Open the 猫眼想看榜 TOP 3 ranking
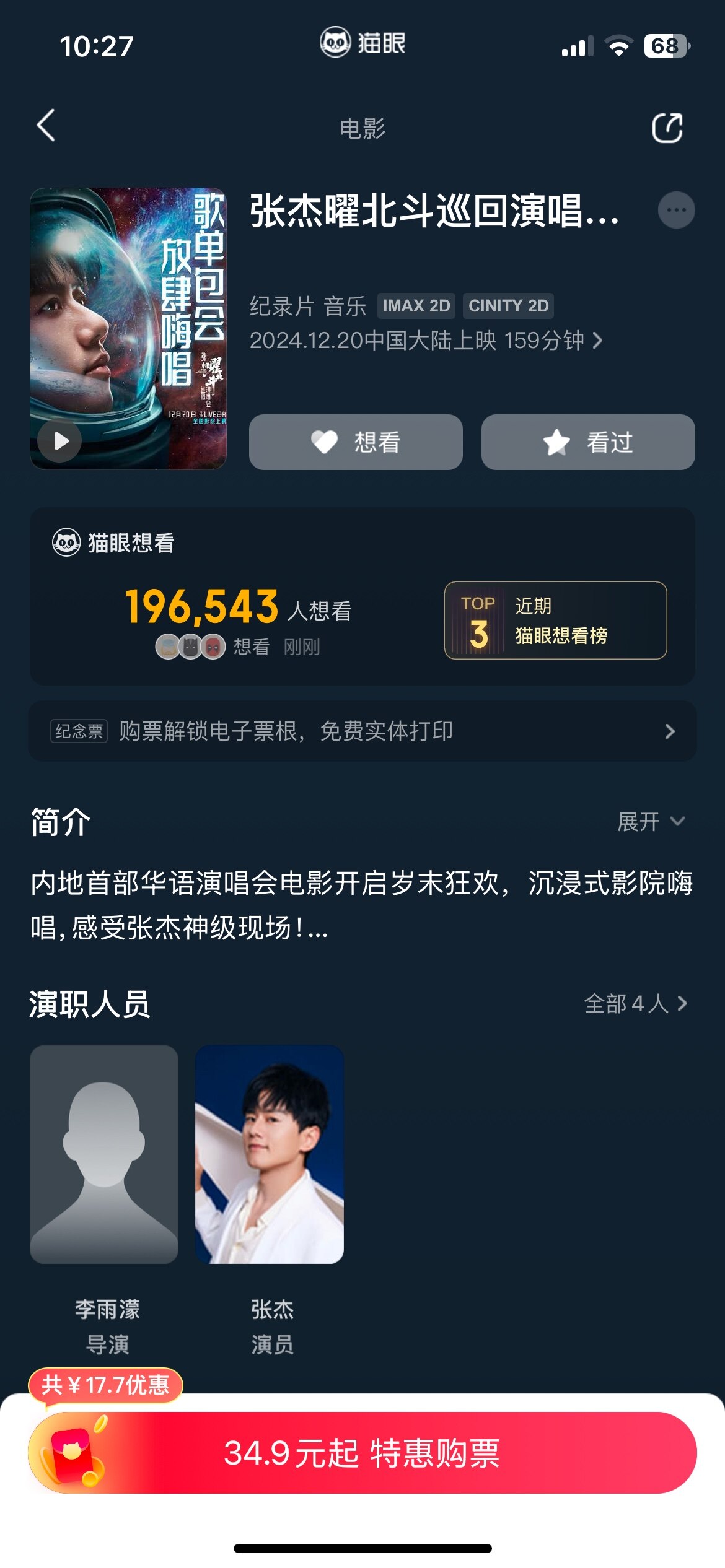 click(555, 620)
